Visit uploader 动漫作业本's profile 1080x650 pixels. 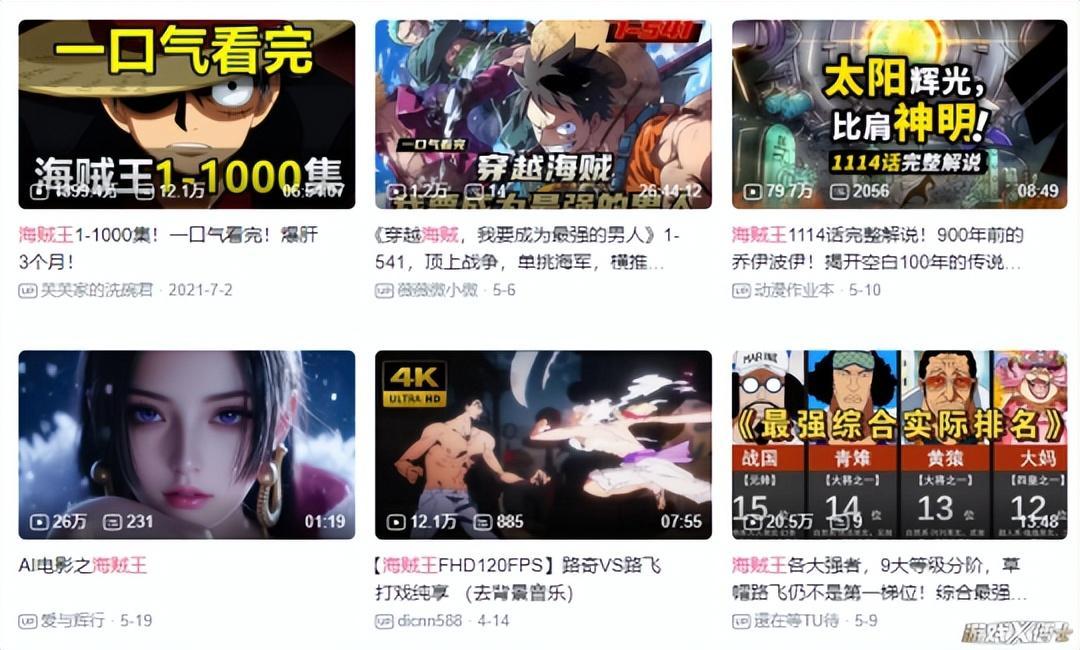(796, 290)
